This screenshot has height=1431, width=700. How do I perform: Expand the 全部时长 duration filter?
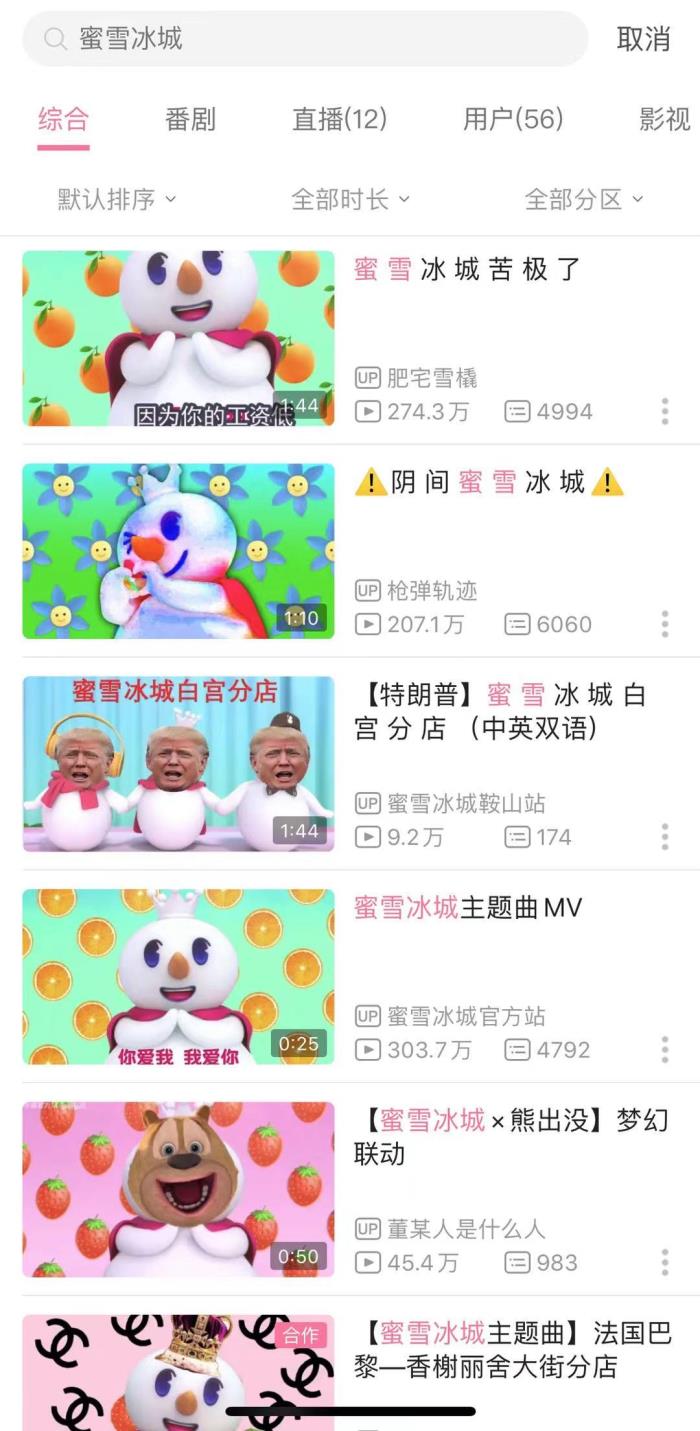(x=350, y=199)
